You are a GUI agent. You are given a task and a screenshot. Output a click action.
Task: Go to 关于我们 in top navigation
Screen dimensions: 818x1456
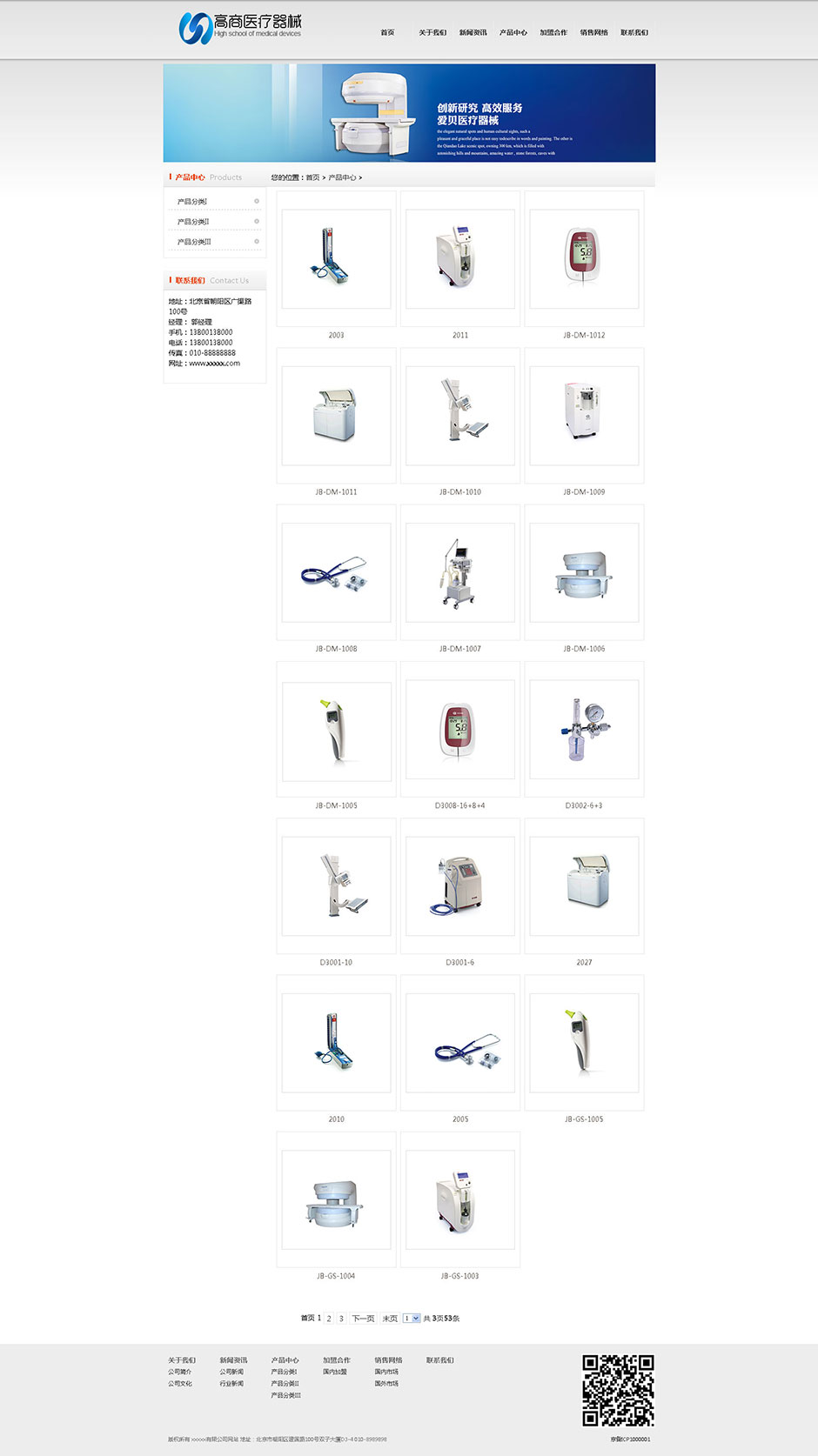432,33
